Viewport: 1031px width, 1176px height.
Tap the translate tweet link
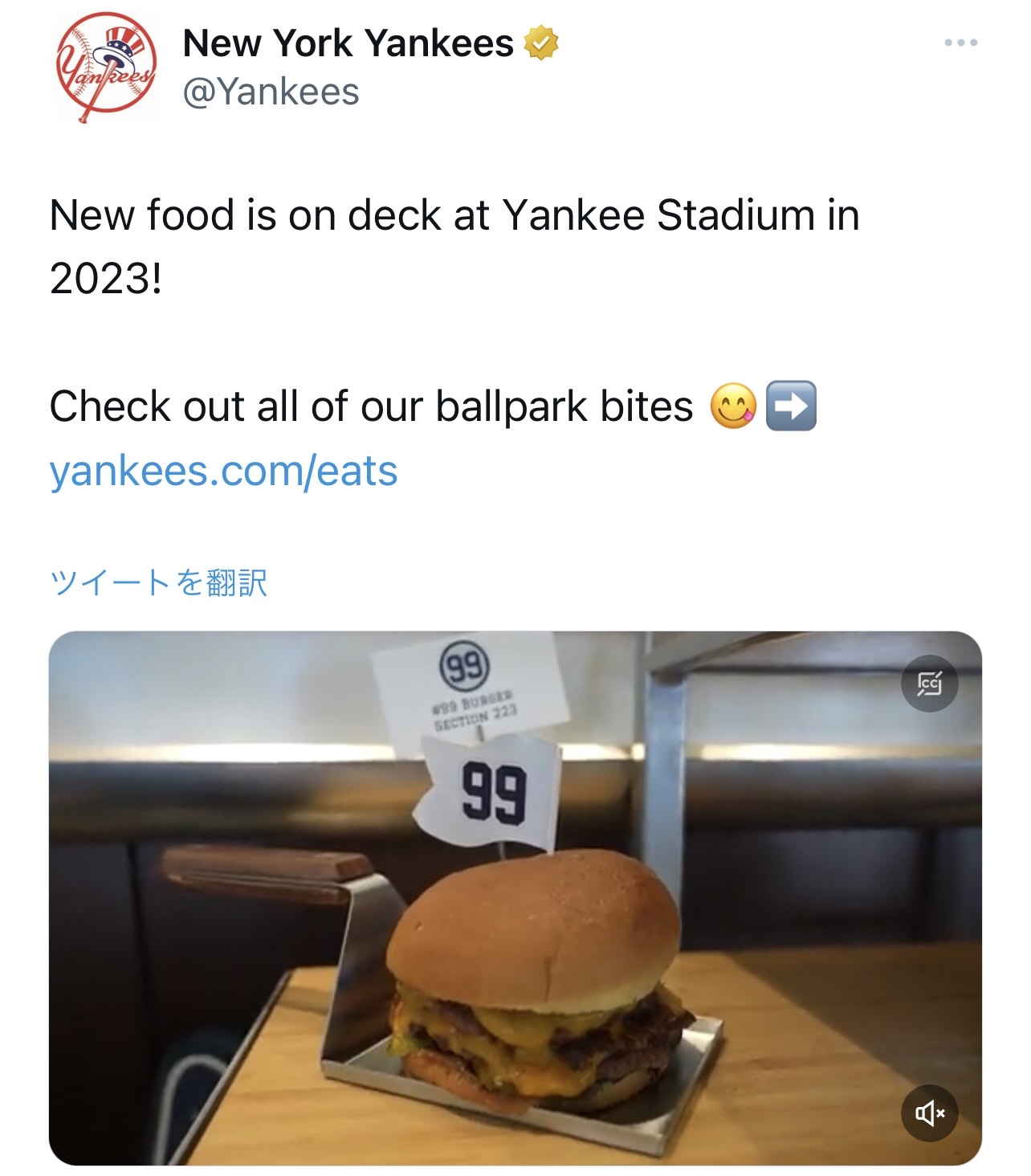tap(158, 582)
